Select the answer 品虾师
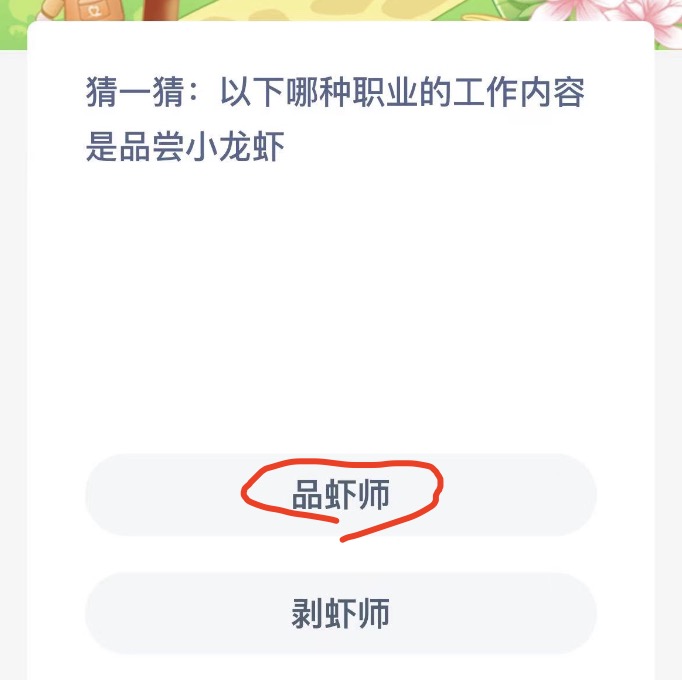 340,495
